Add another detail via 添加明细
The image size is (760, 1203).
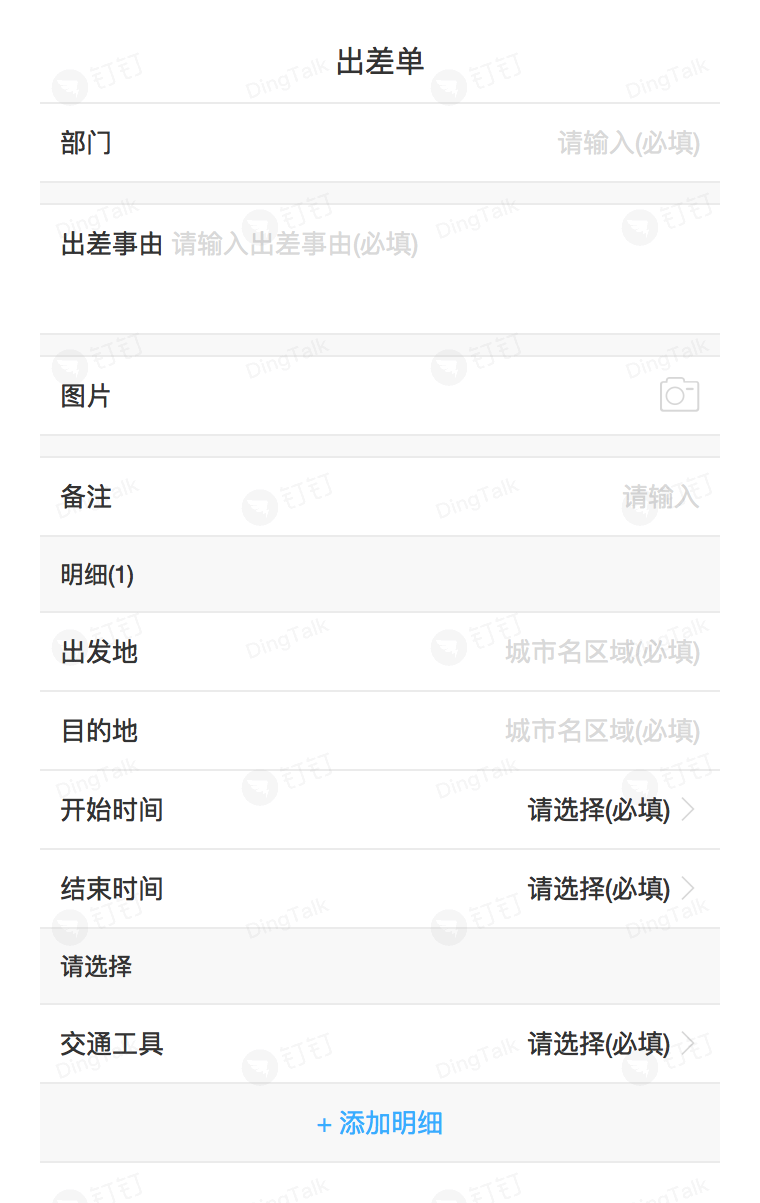click(380, 1123)
